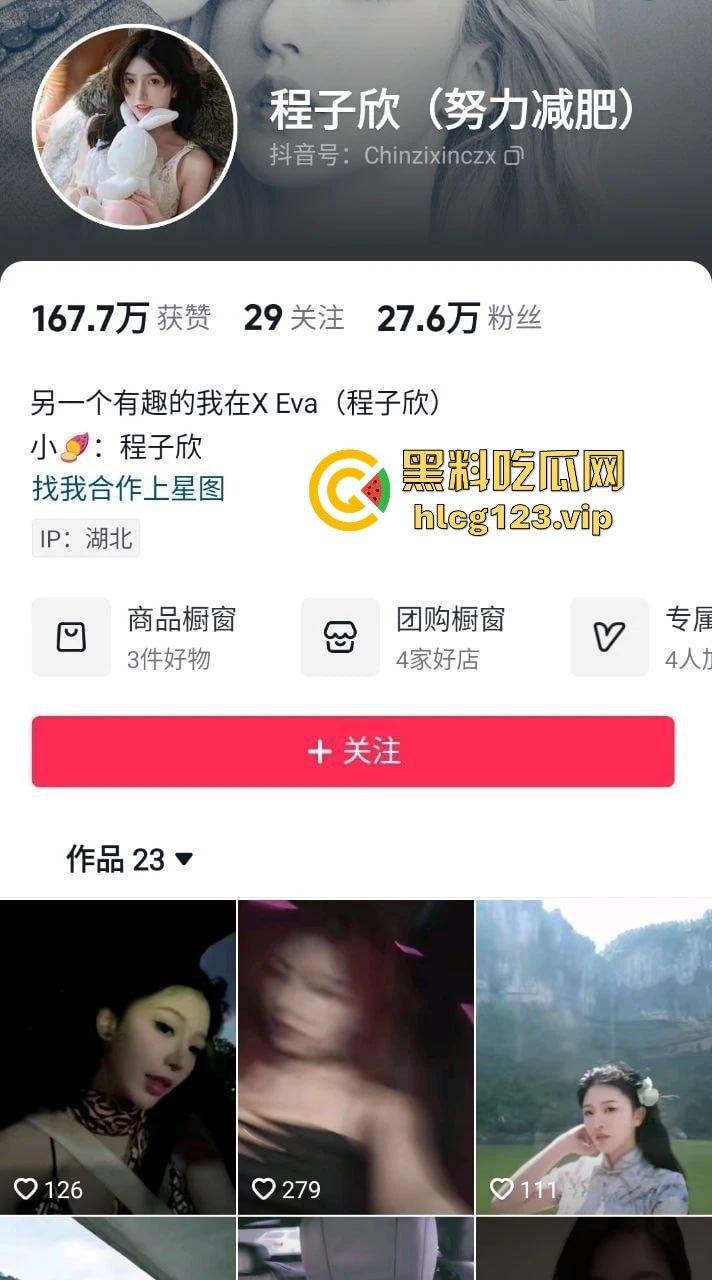The image size is (712, 1280).
Task: View the 29 关注 following list
Action: [294, 318]
